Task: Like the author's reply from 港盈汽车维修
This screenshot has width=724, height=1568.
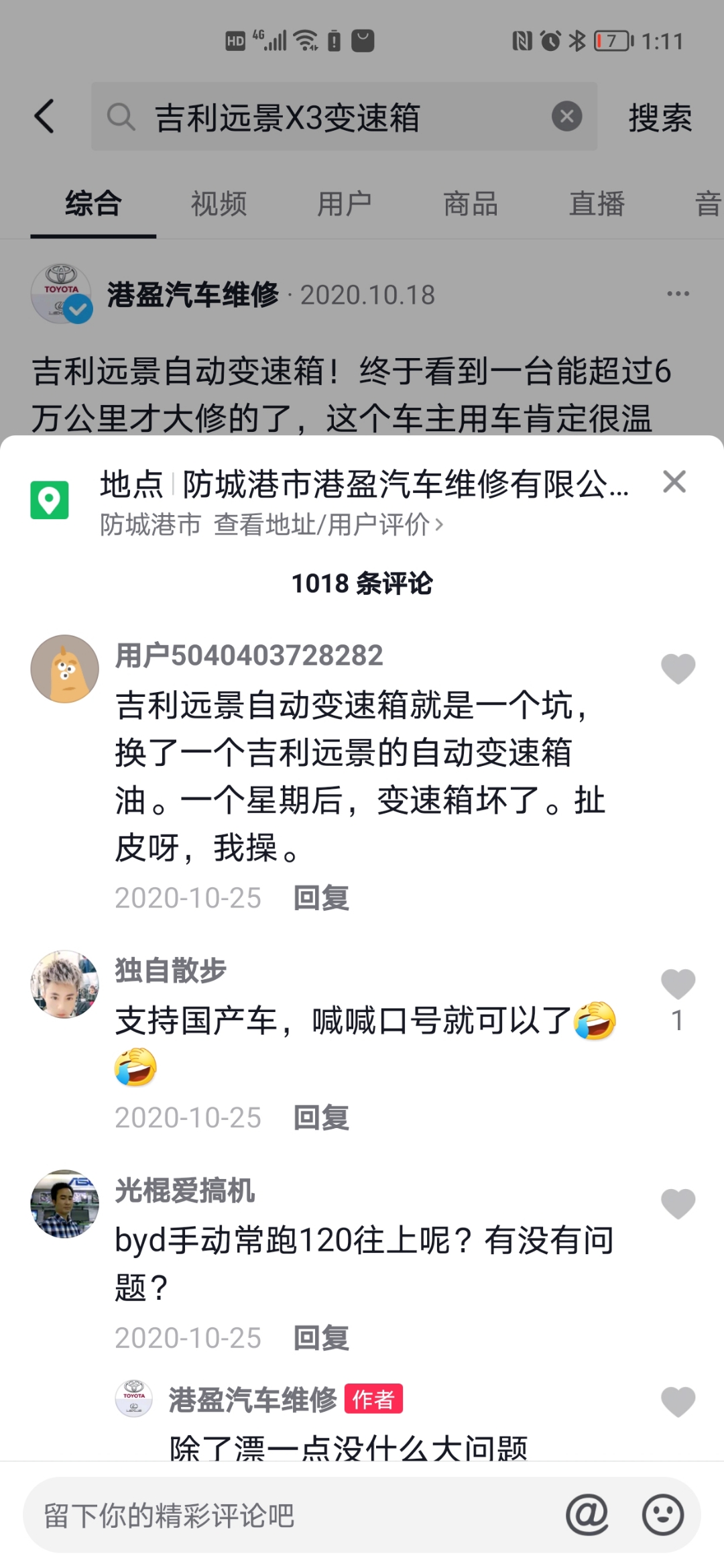Action: point(678,1402)
